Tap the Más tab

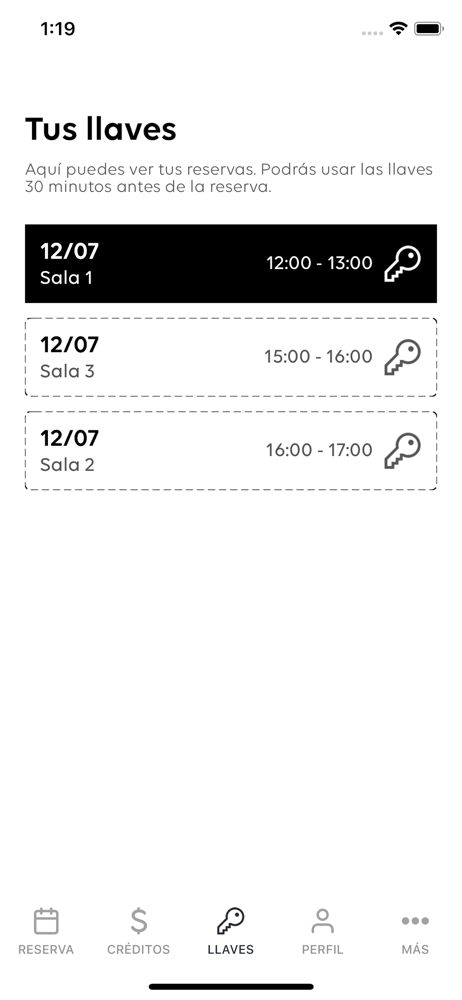pos(415,931)
